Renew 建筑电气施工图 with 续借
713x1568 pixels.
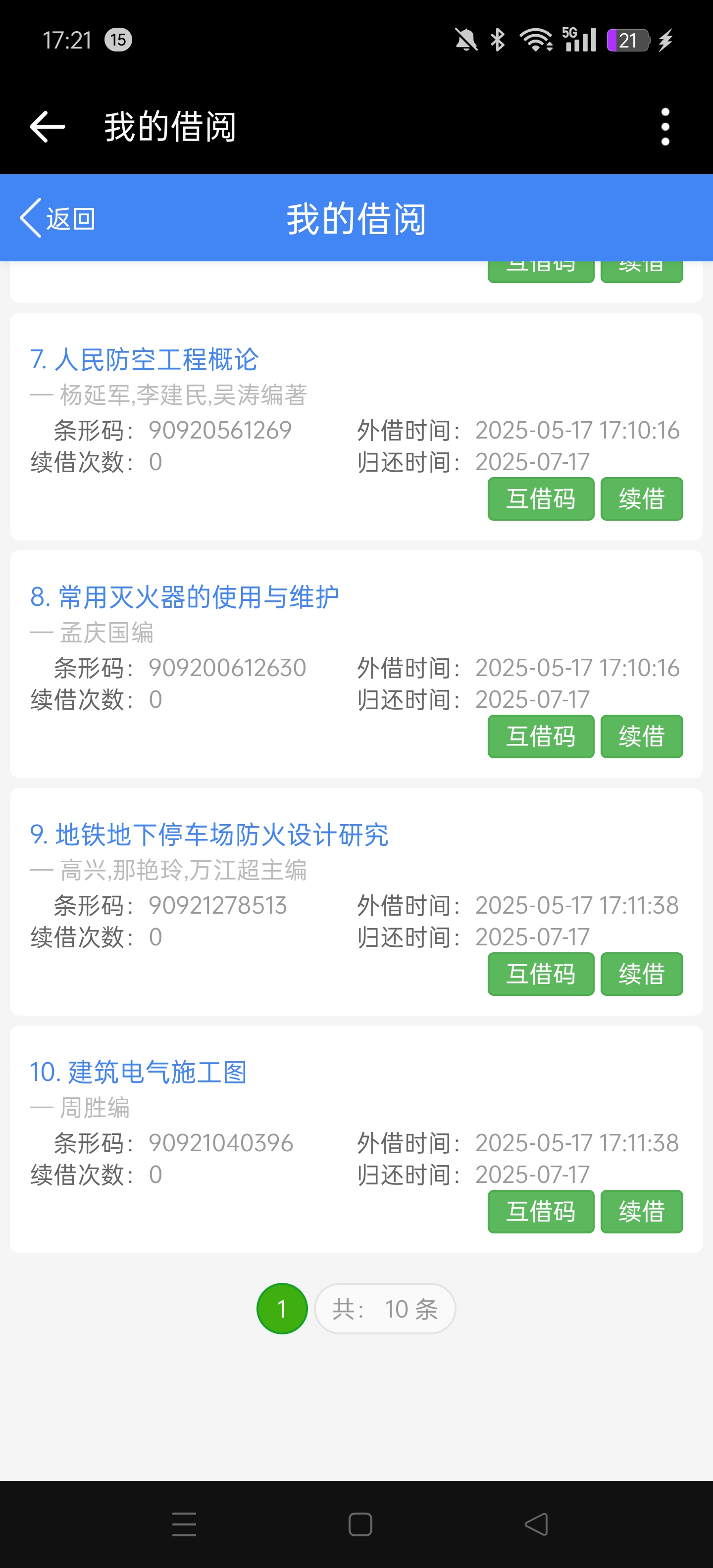641,1211
